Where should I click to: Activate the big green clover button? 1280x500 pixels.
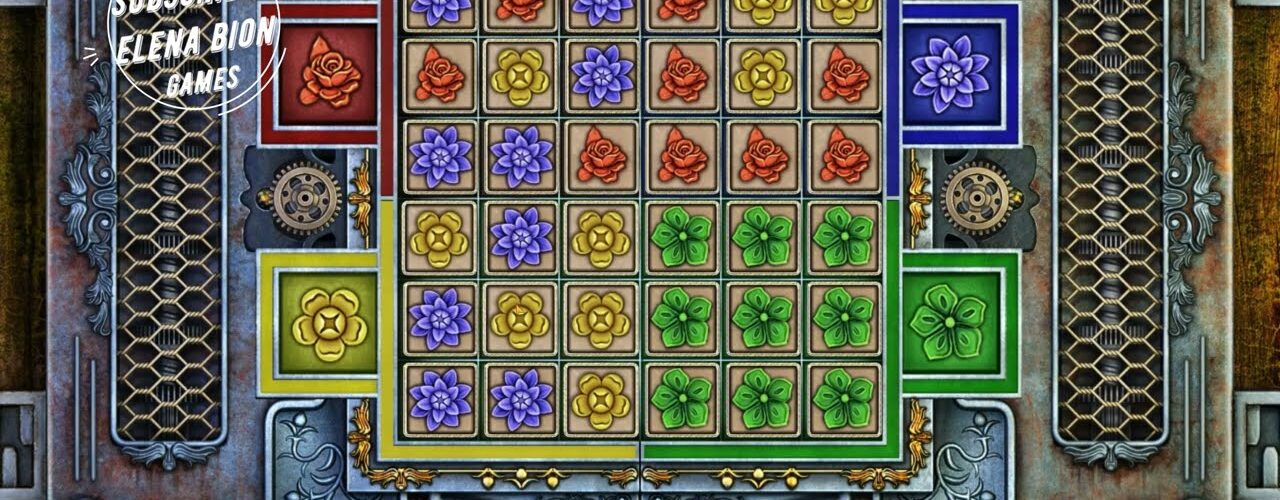(949, 322)
